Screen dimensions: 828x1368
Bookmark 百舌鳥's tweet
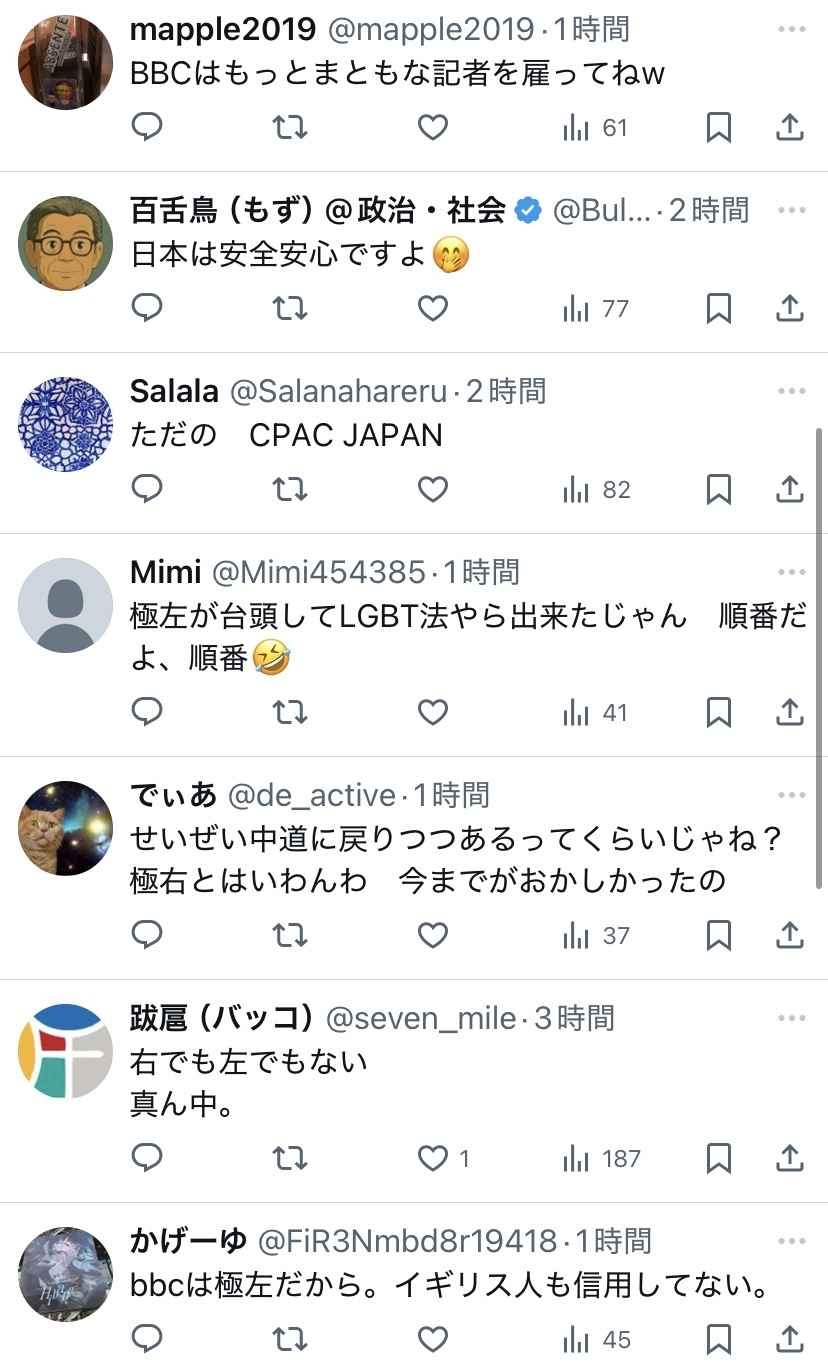718,309
